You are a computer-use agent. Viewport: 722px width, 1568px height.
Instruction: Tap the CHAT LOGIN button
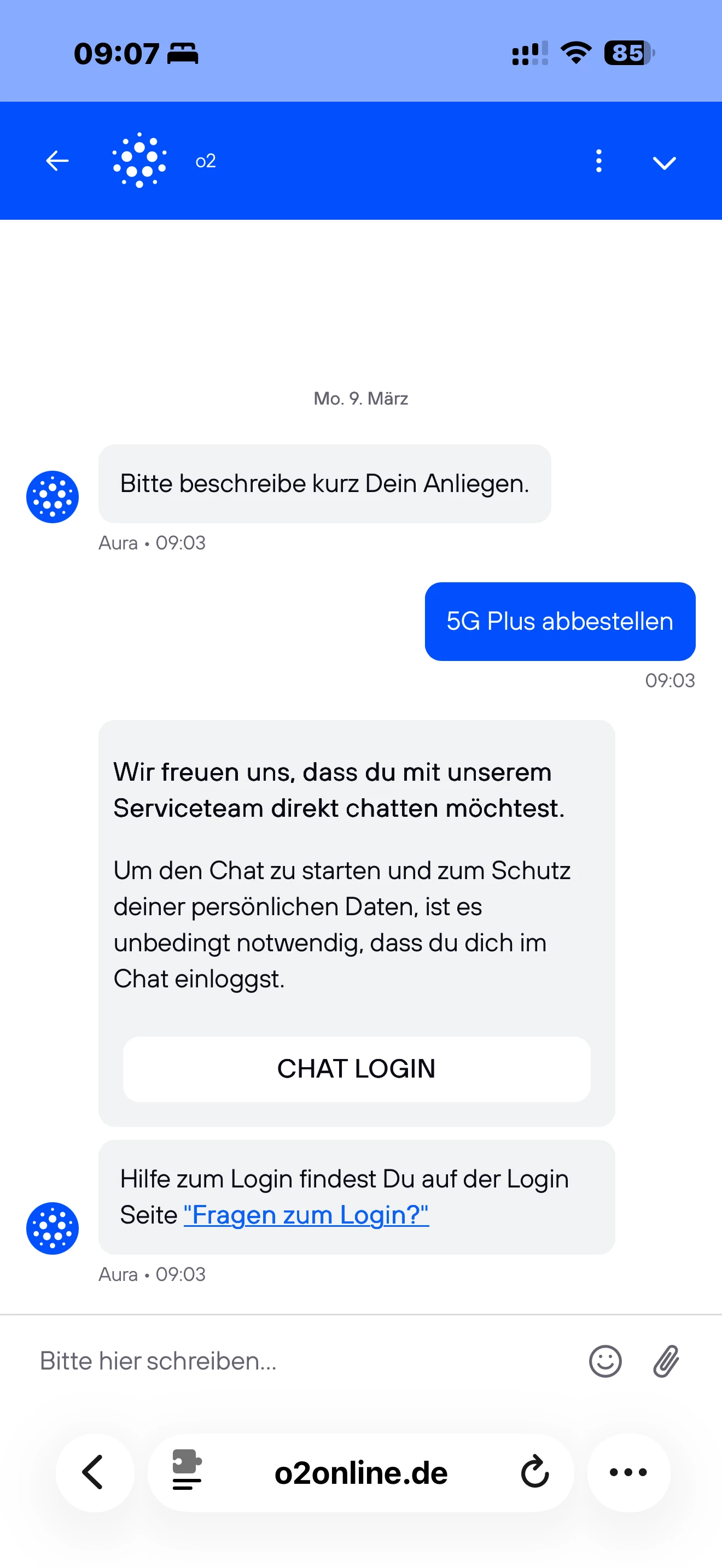[x=356, y=1068]
